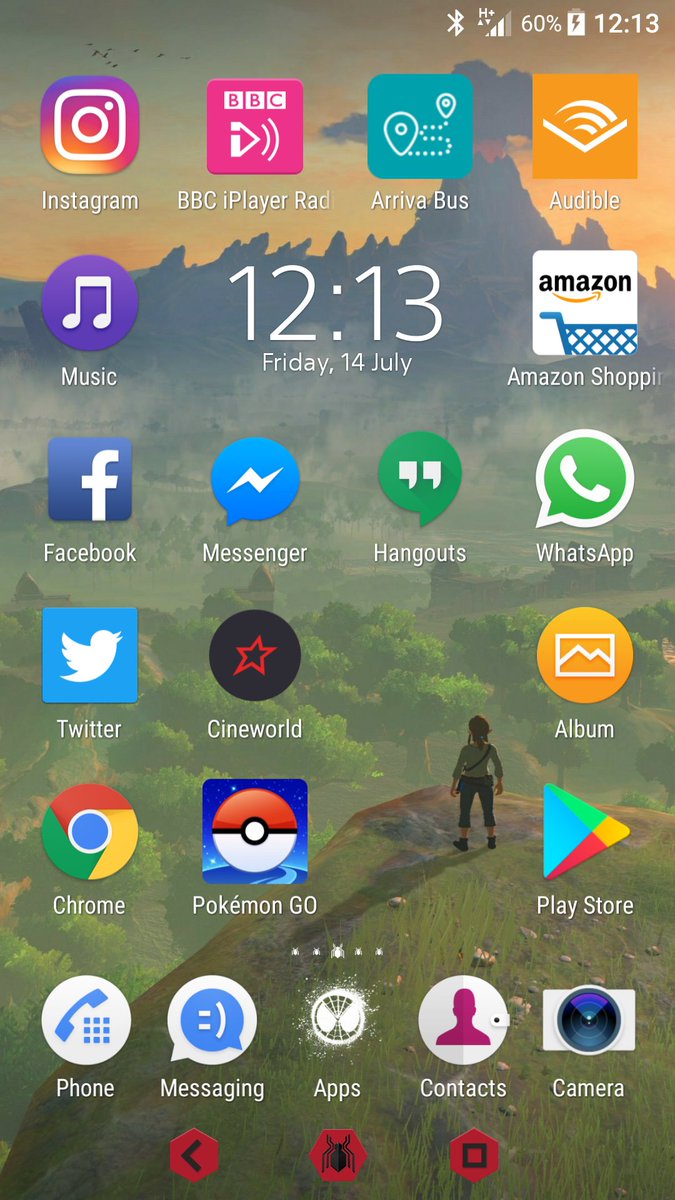Viewport: 675px width, 1200px height.
Task: Open the Album gallery app
Action: [x=585, y=656]
